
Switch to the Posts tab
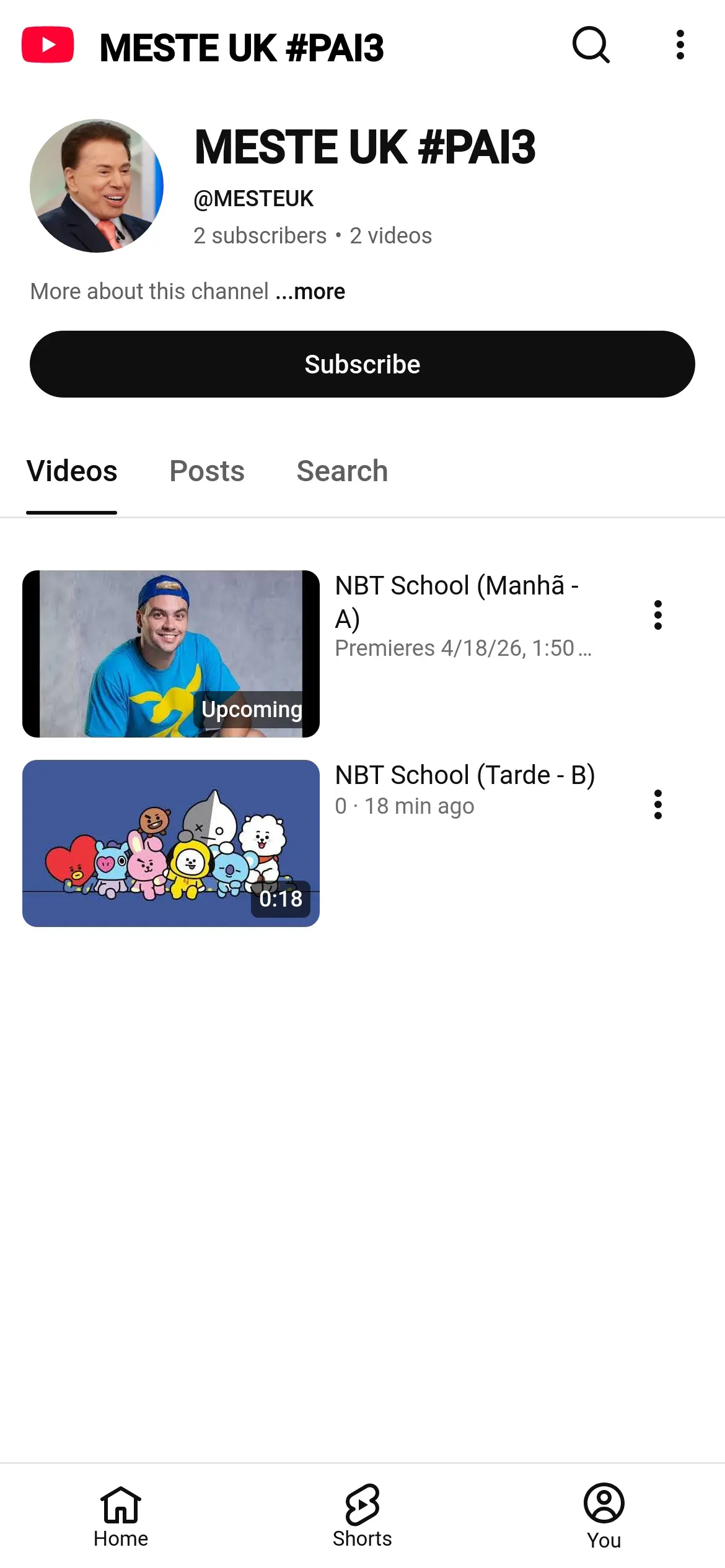coord(207,471)
